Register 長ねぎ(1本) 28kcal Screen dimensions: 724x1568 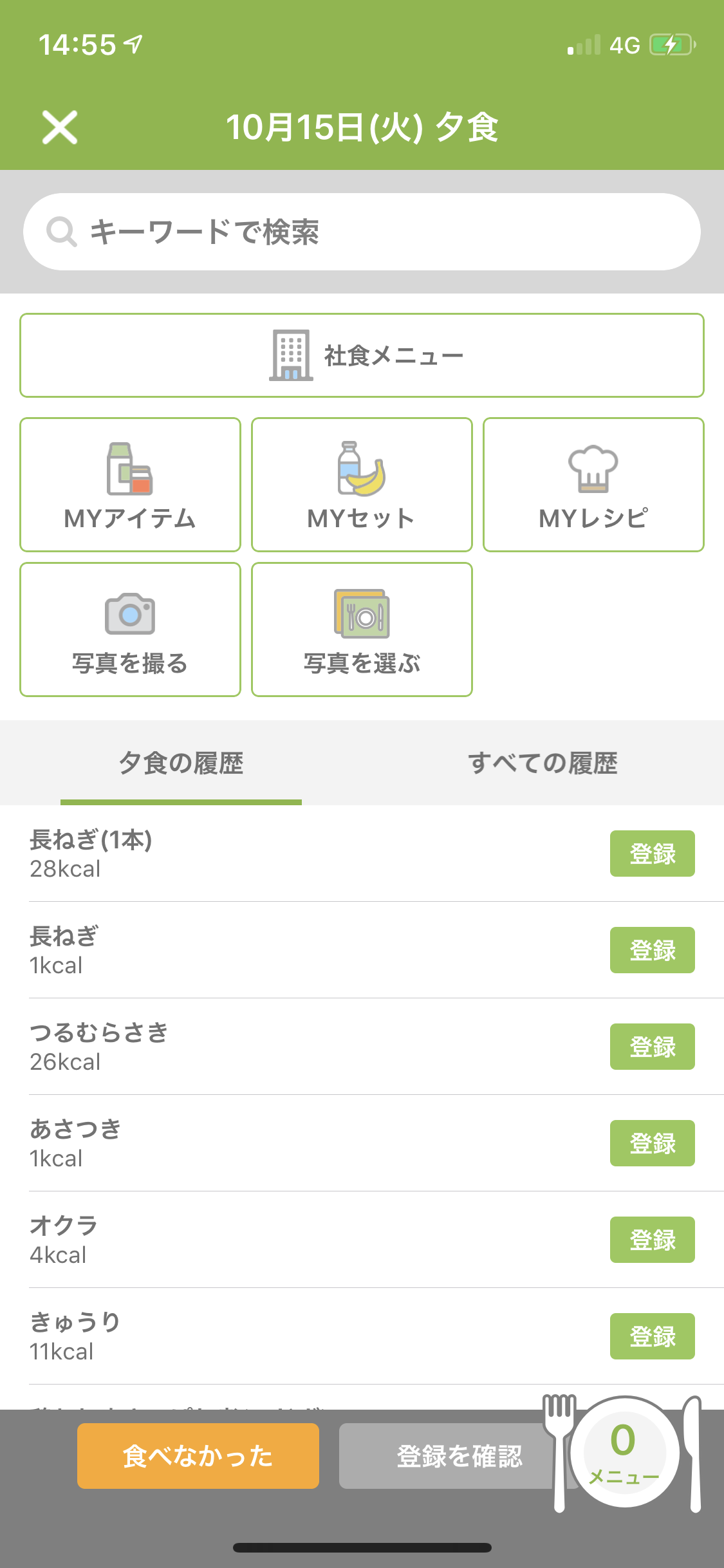coord(652,854)
